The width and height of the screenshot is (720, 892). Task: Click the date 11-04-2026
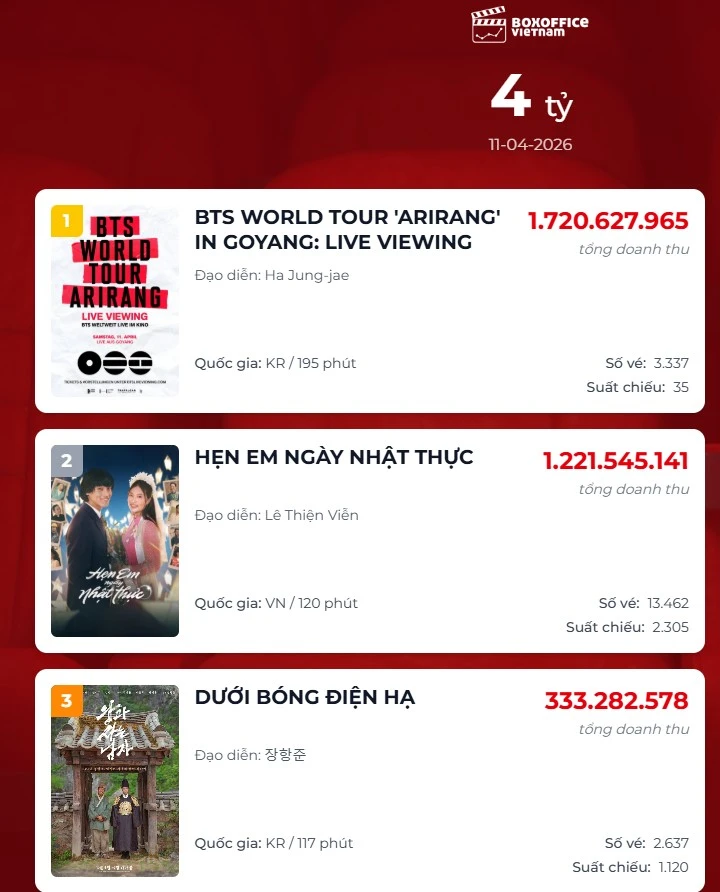[530, 144]
